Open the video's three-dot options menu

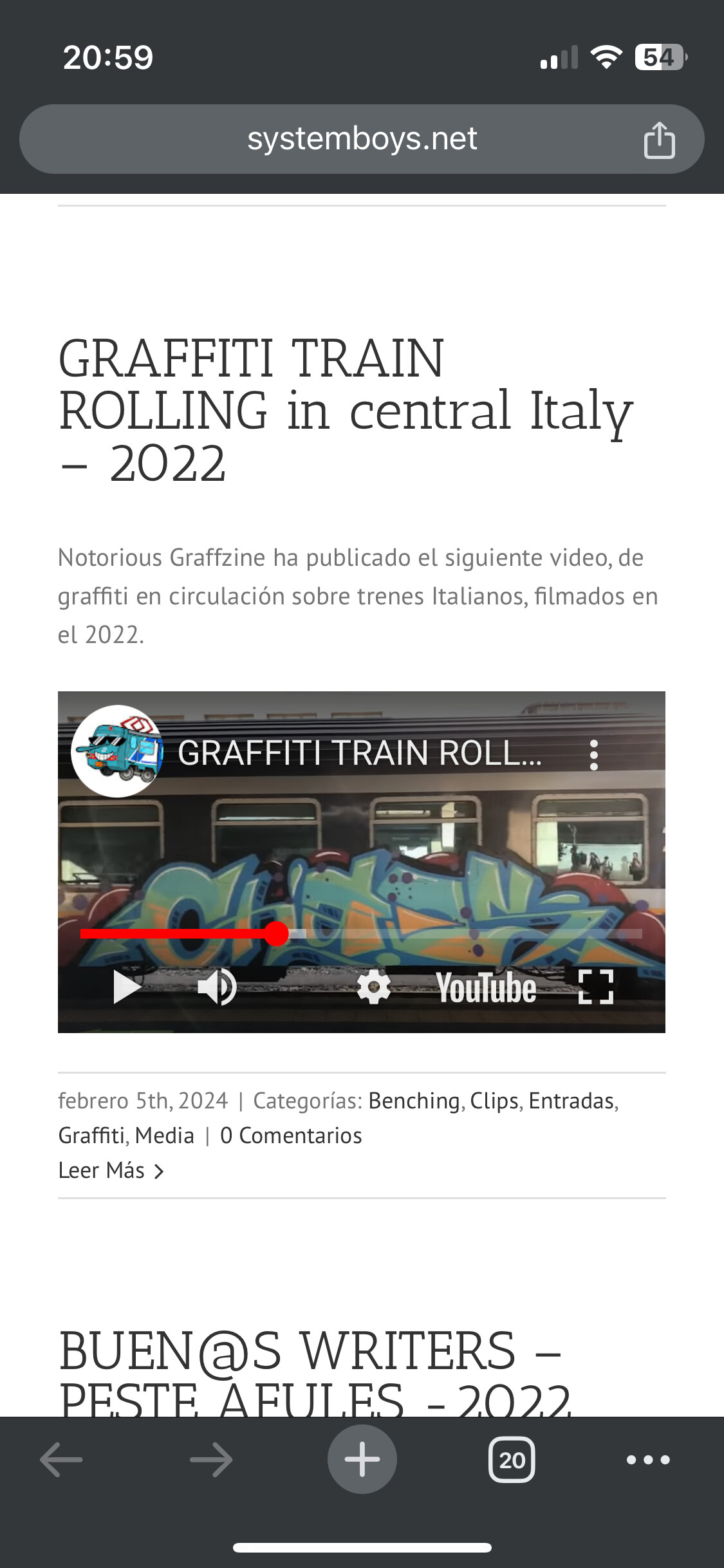(594, 754)
